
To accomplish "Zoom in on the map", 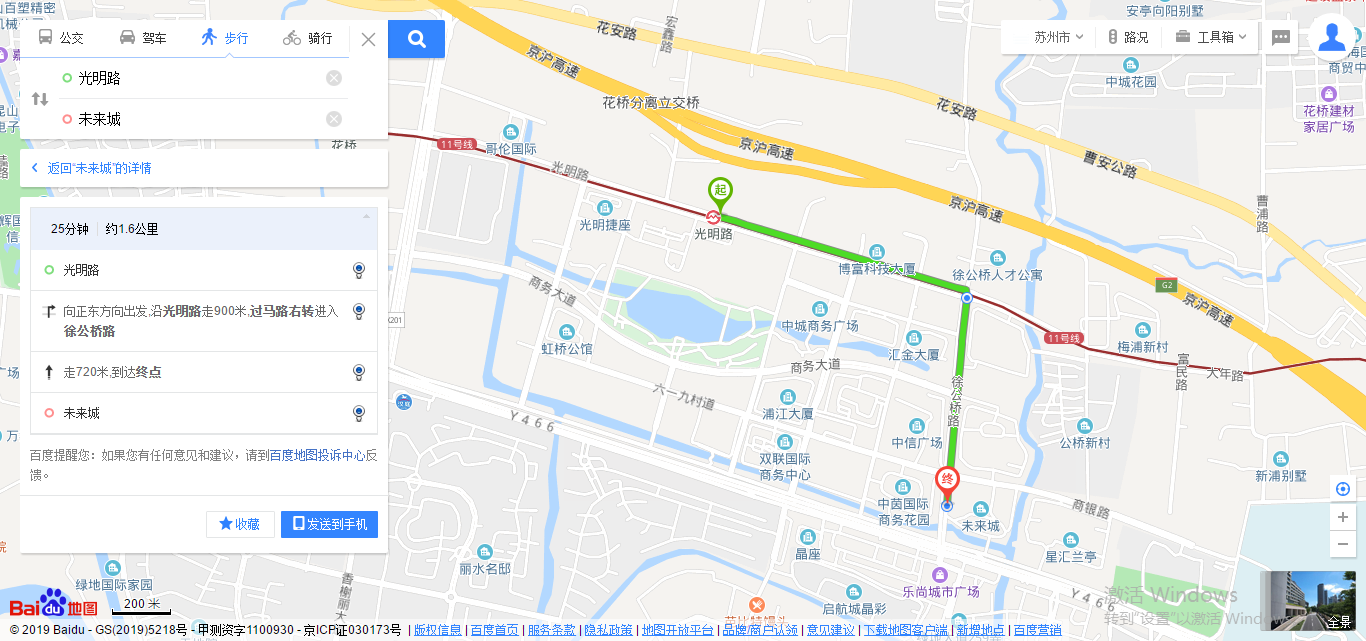I will coord(1343,517).
